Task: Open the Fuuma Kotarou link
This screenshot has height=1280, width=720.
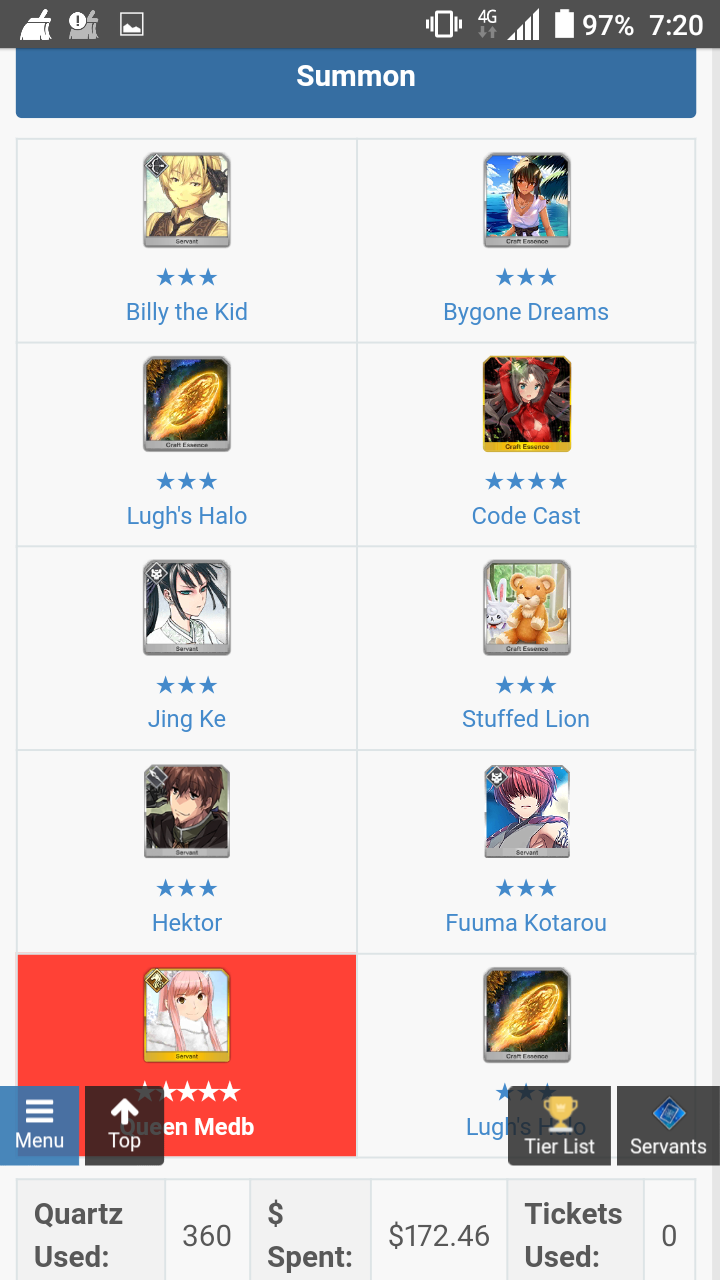Action: tap(526, 923)
